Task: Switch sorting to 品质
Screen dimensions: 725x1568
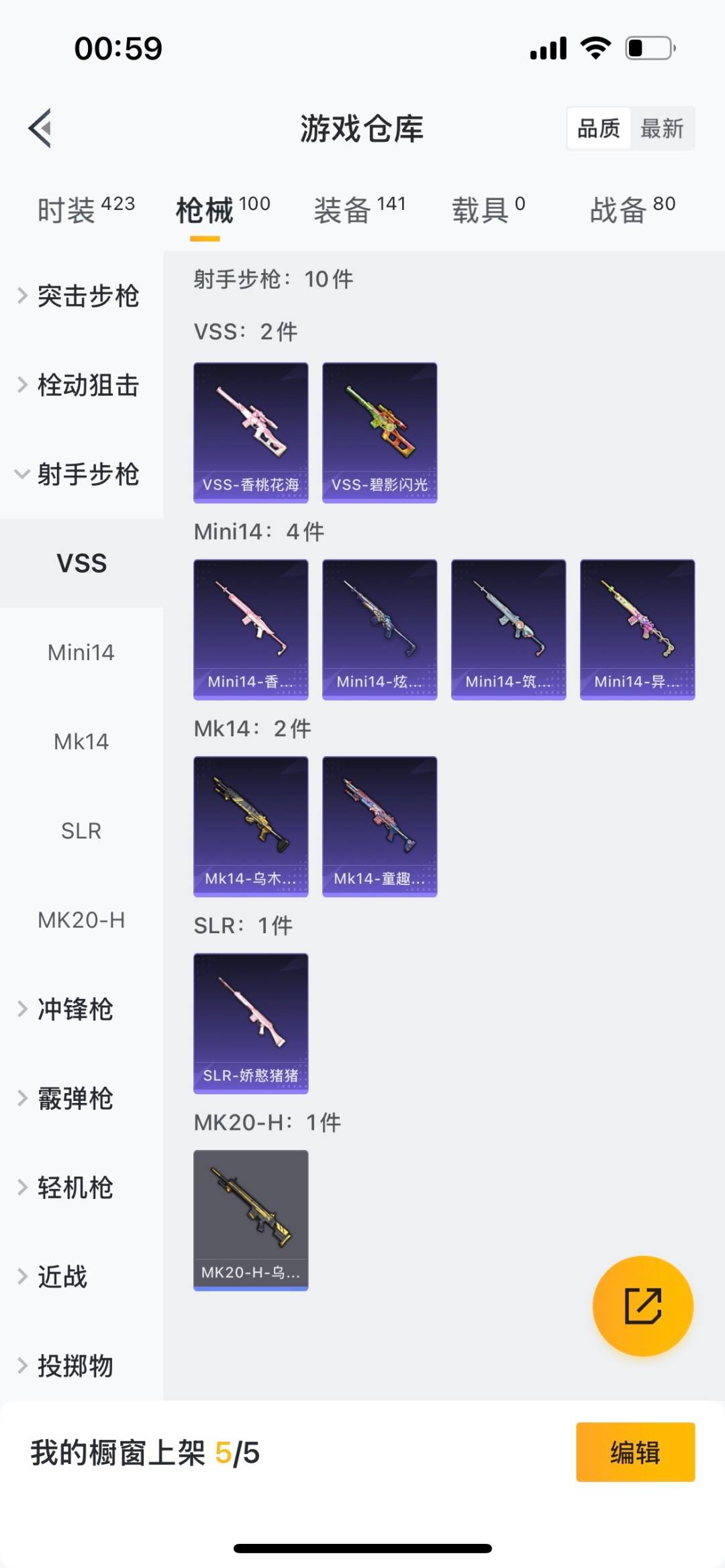Action: point(599,128)
